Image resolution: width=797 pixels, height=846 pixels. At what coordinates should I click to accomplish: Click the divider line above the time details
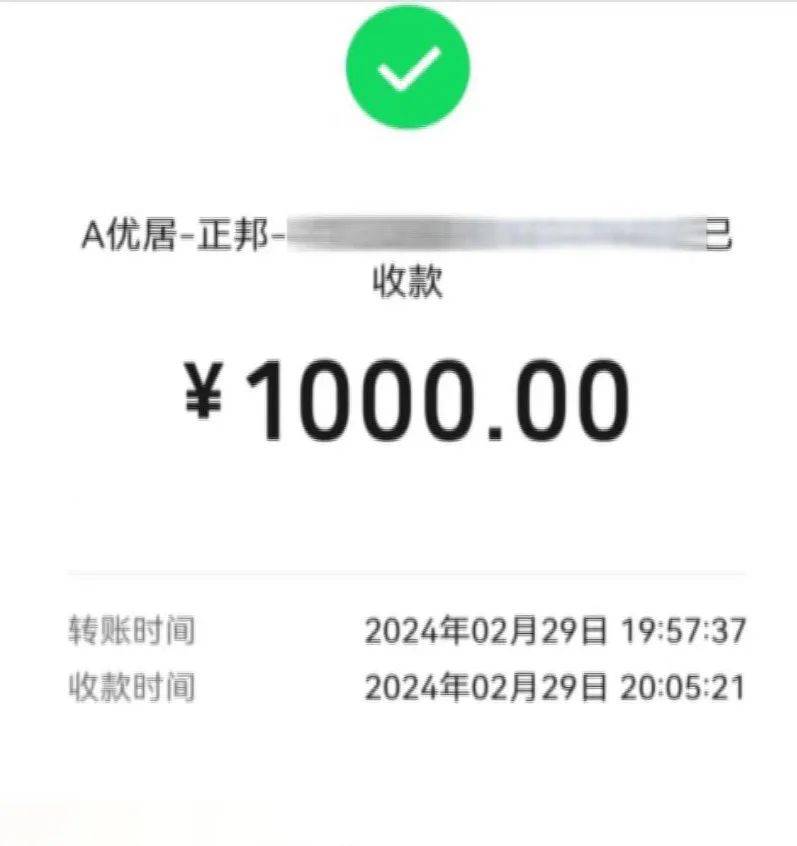click(x=400, y=573)
